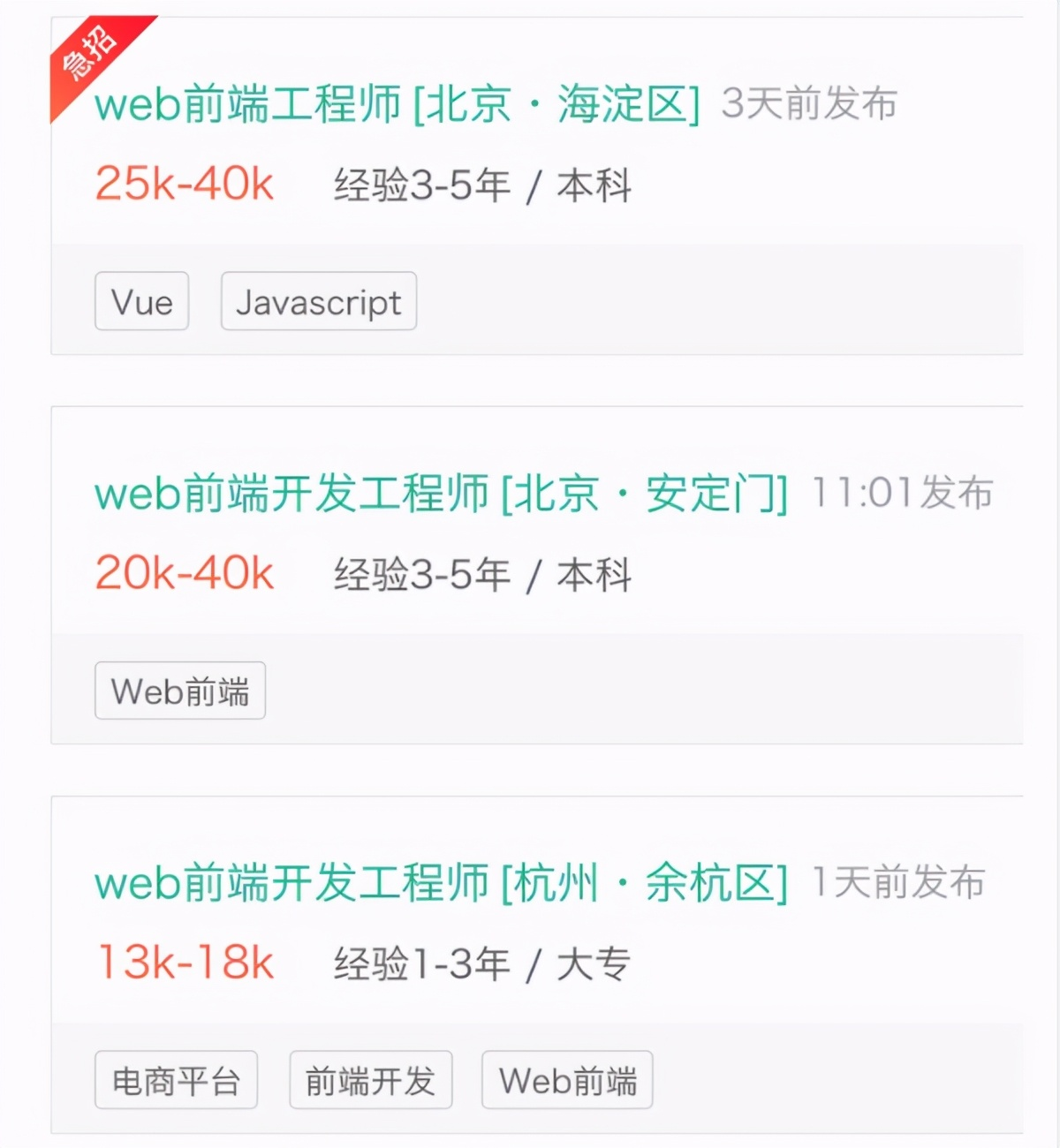1060x1148 pixels.
Task: Click 经验3-5年 / 本科 on the Haidian listing
Action: tap(481, 184)
